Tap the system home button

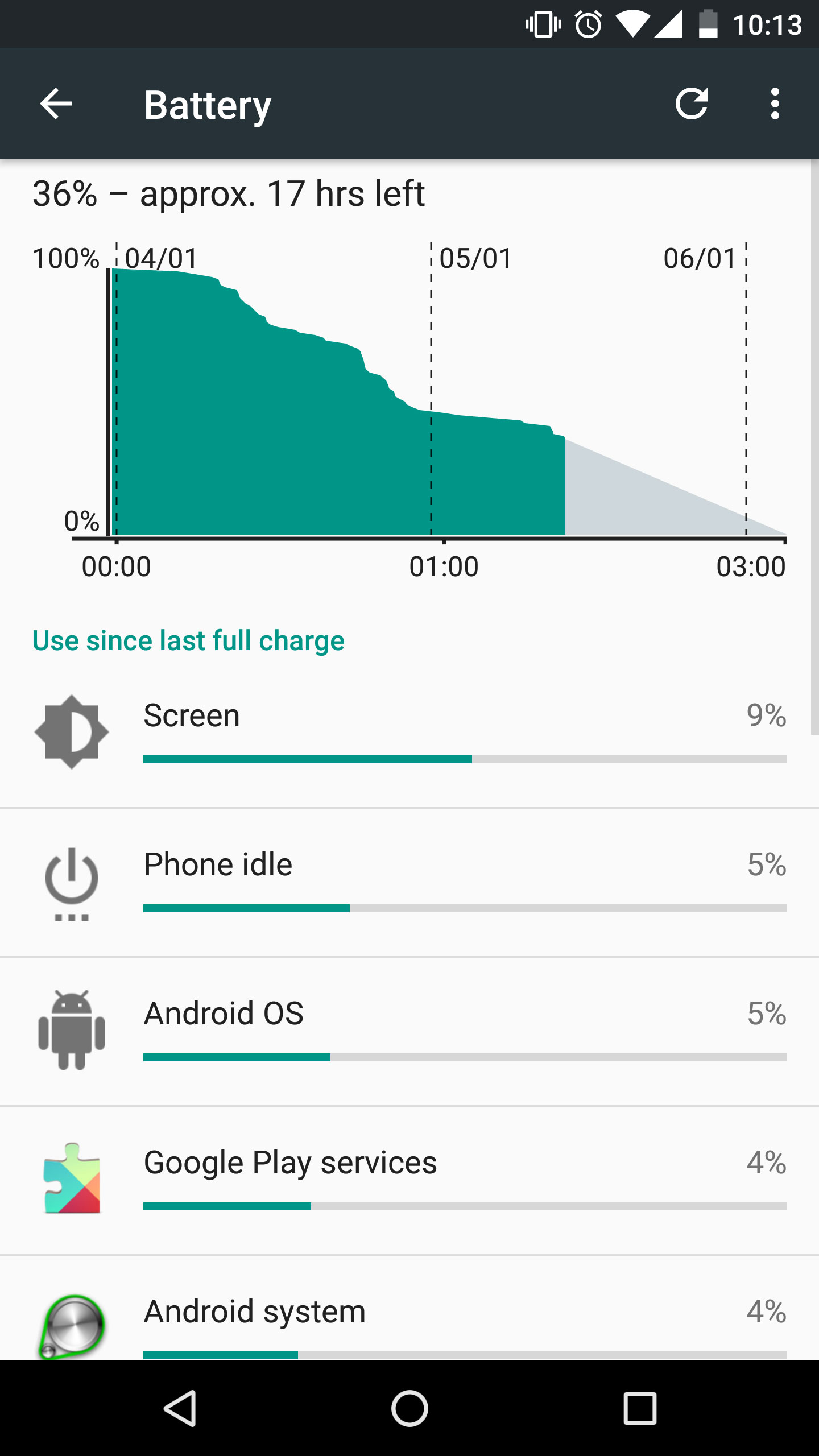pyautogui.click(x=409, y=1408)
